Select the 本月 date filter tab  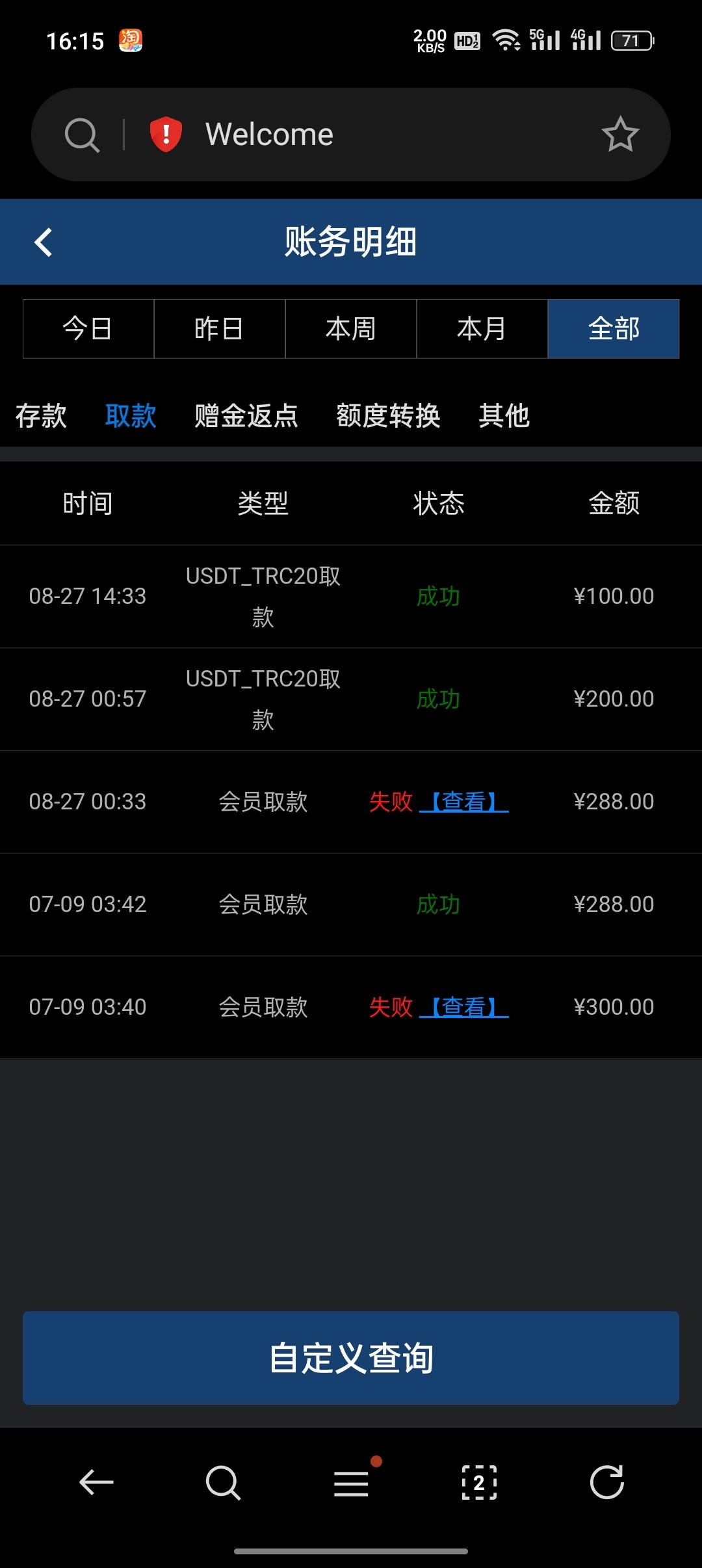click(x=482, y=329)
